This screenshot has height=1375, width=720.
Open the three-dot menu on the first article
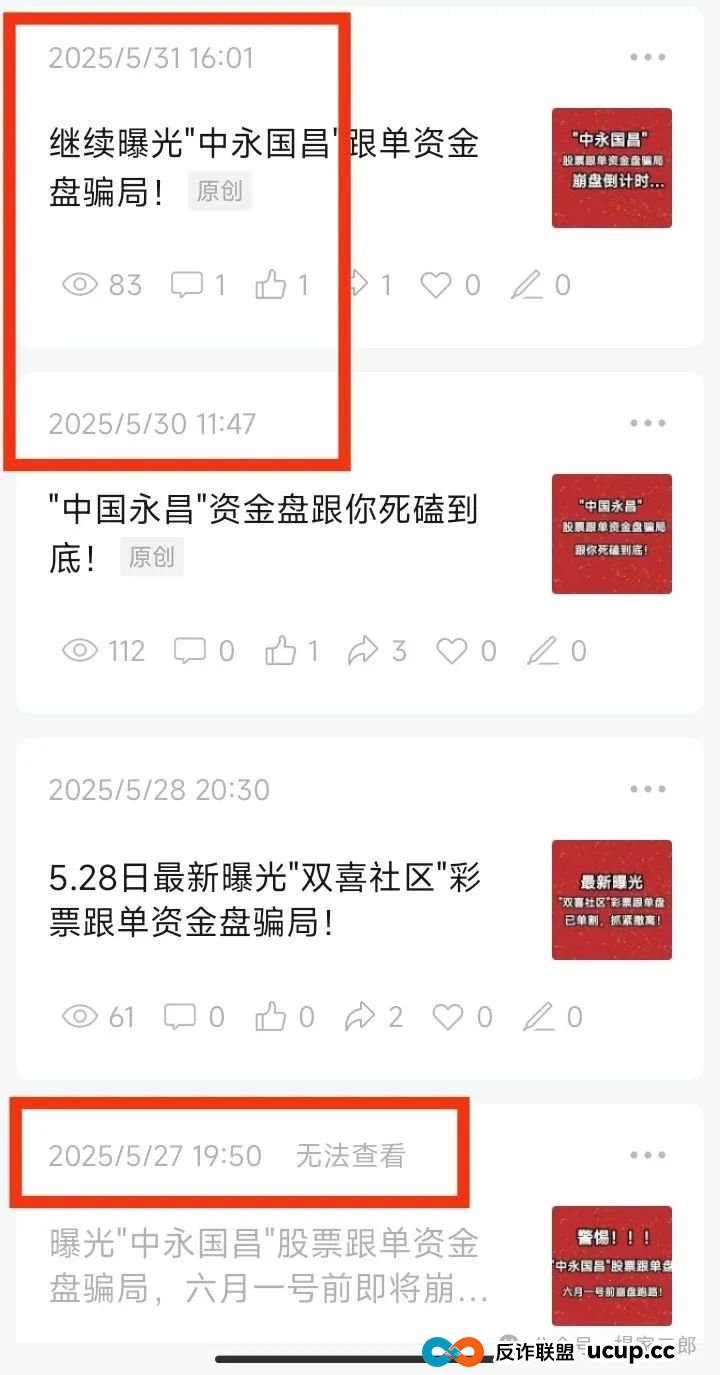pos(648,57)
